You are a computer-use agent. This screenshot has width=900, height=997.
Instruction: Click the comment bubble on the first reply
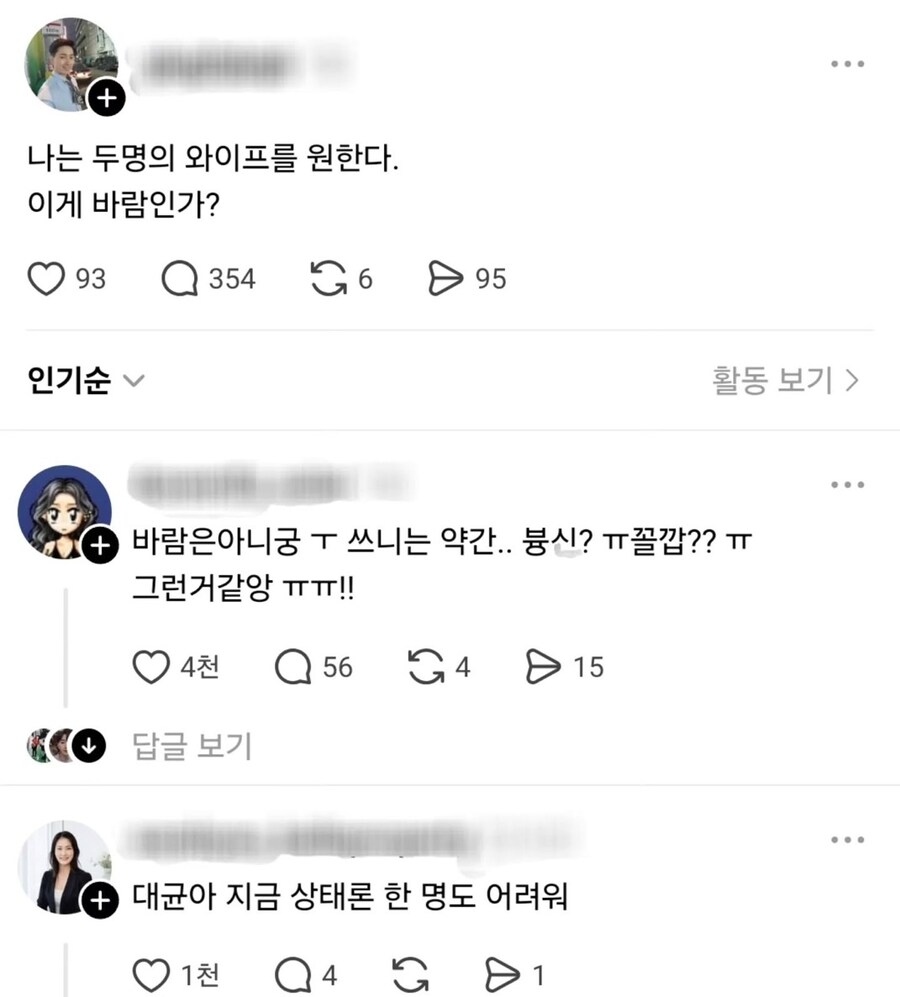(293, 667)
